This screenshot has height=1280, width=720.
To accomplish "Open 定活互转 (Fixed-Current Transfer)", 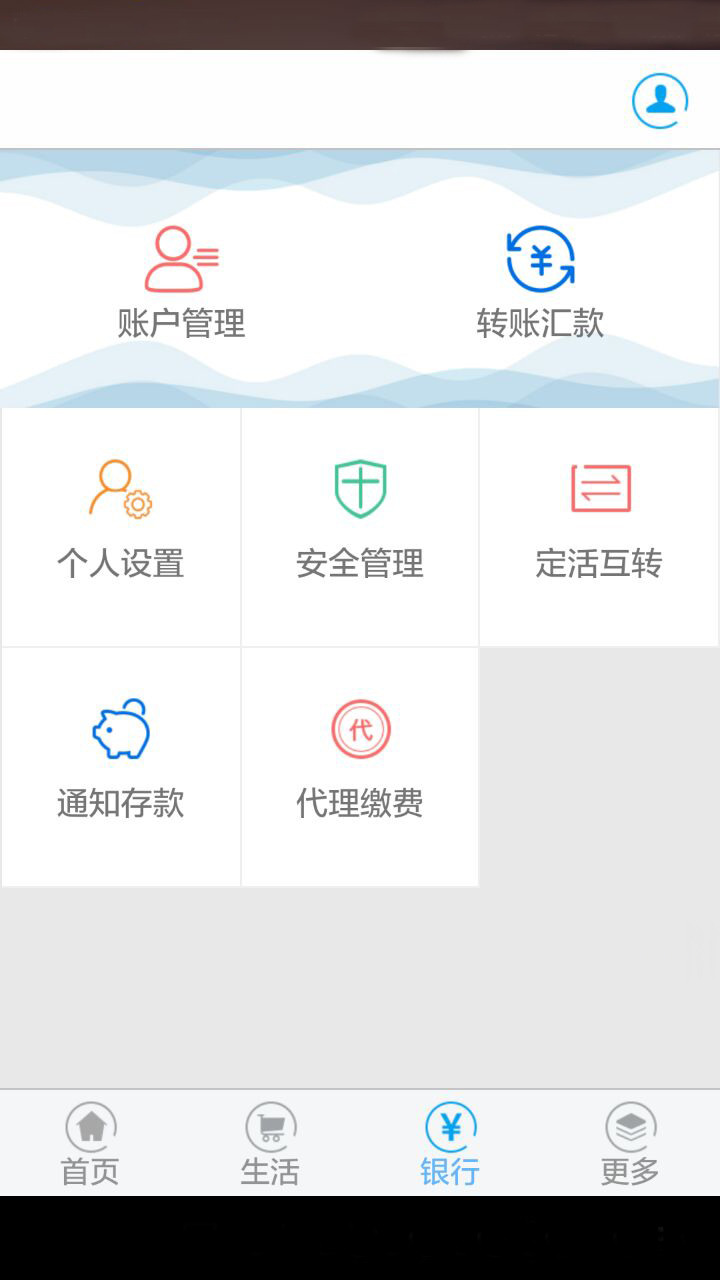I will (599, 525).
